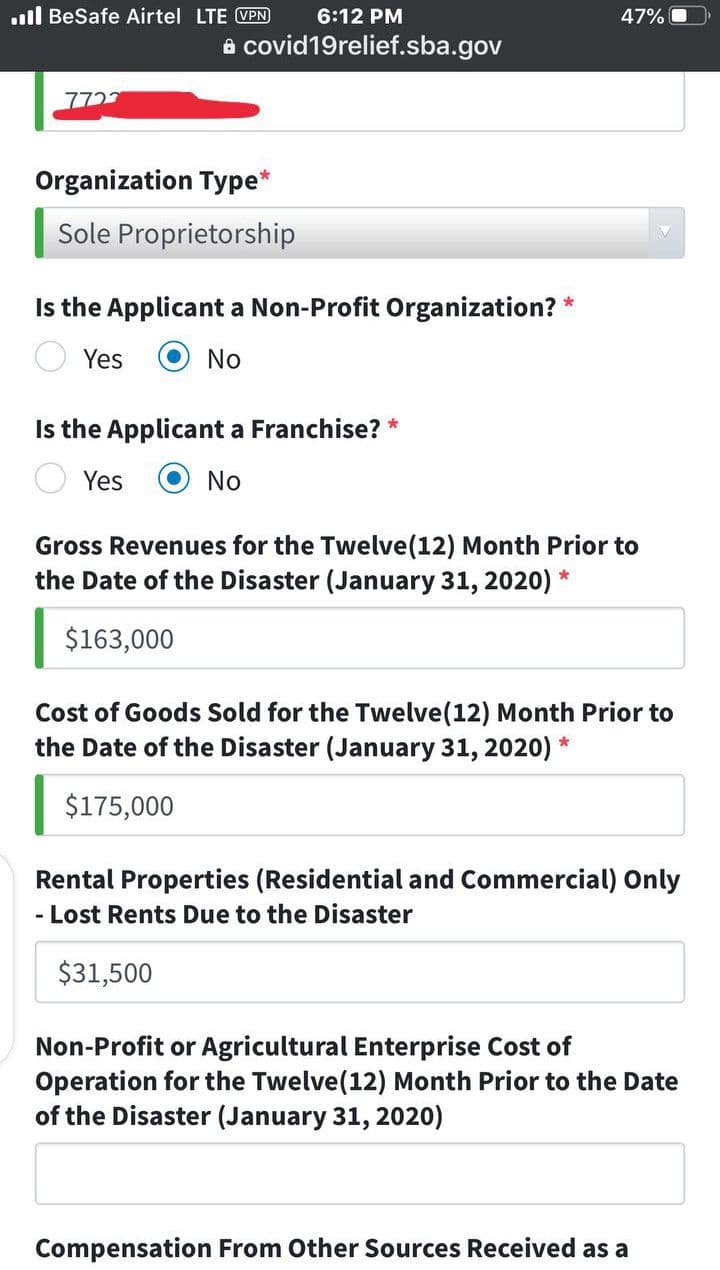Select Yes for Applicant a Franchise
The width and height of the screenshot is (720, 1270).
[51, 479]
